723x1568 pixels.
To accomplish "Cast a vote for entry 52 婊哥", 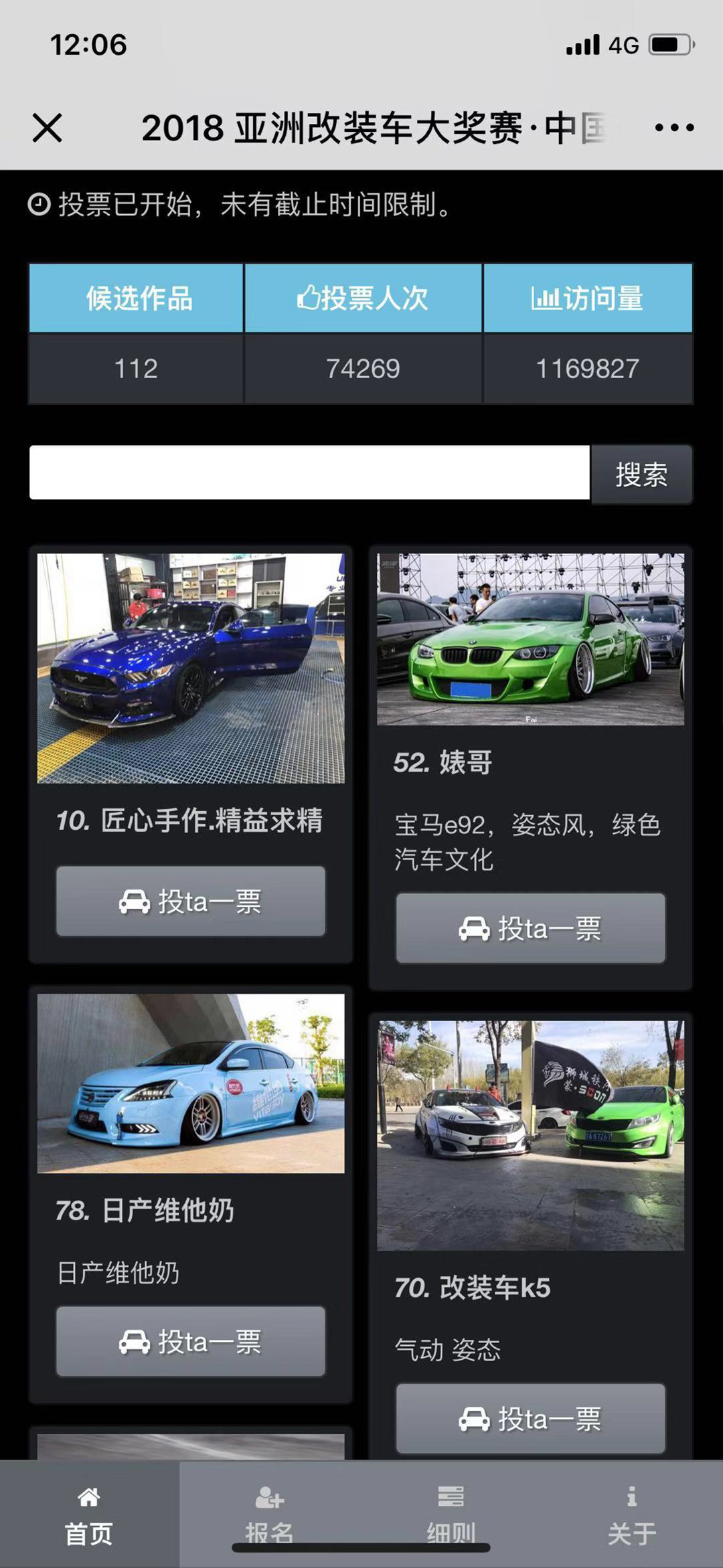I will click(x=530, y=928).
